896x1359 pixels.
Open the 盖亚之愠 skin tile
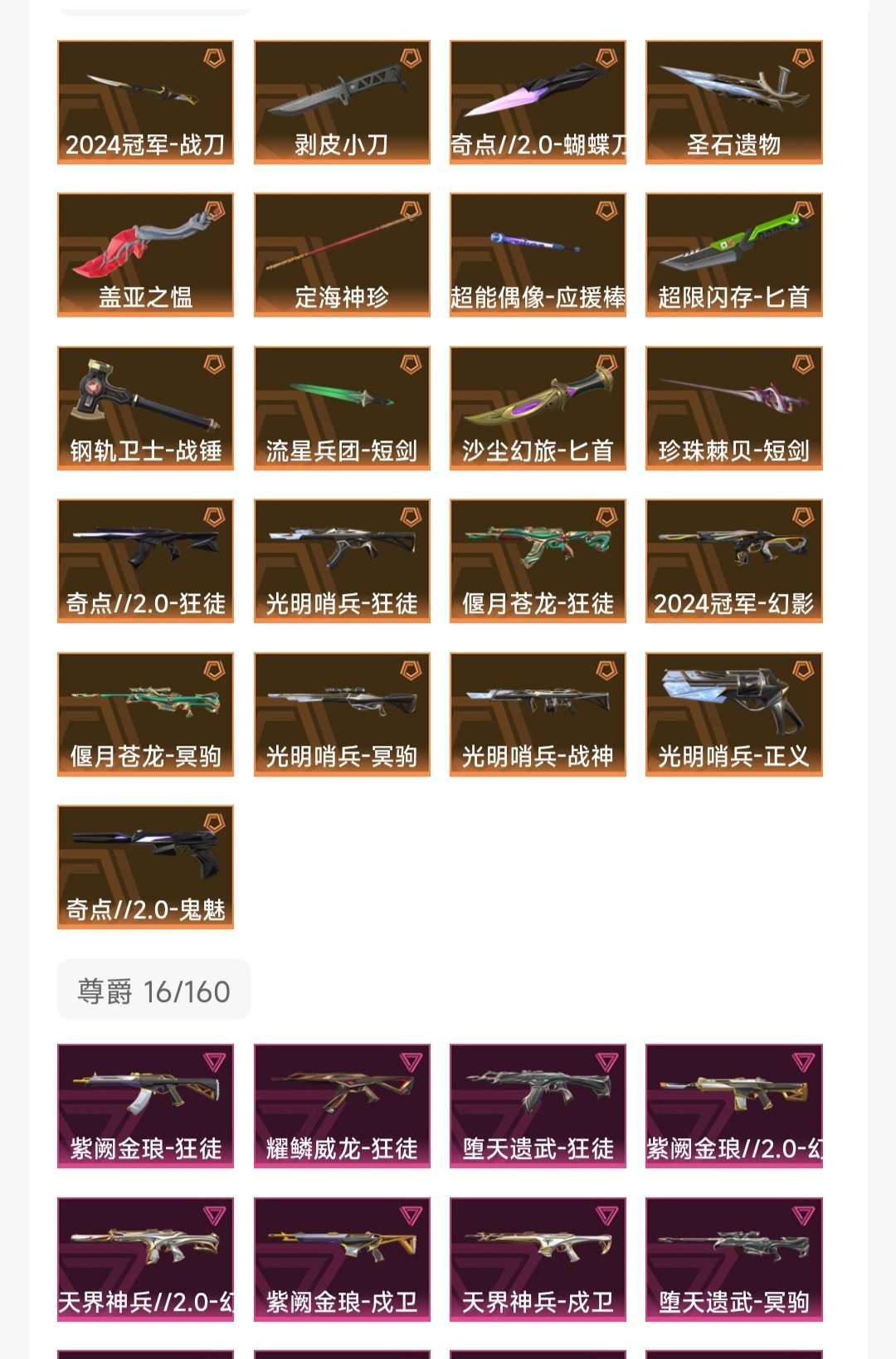point(145,255)
